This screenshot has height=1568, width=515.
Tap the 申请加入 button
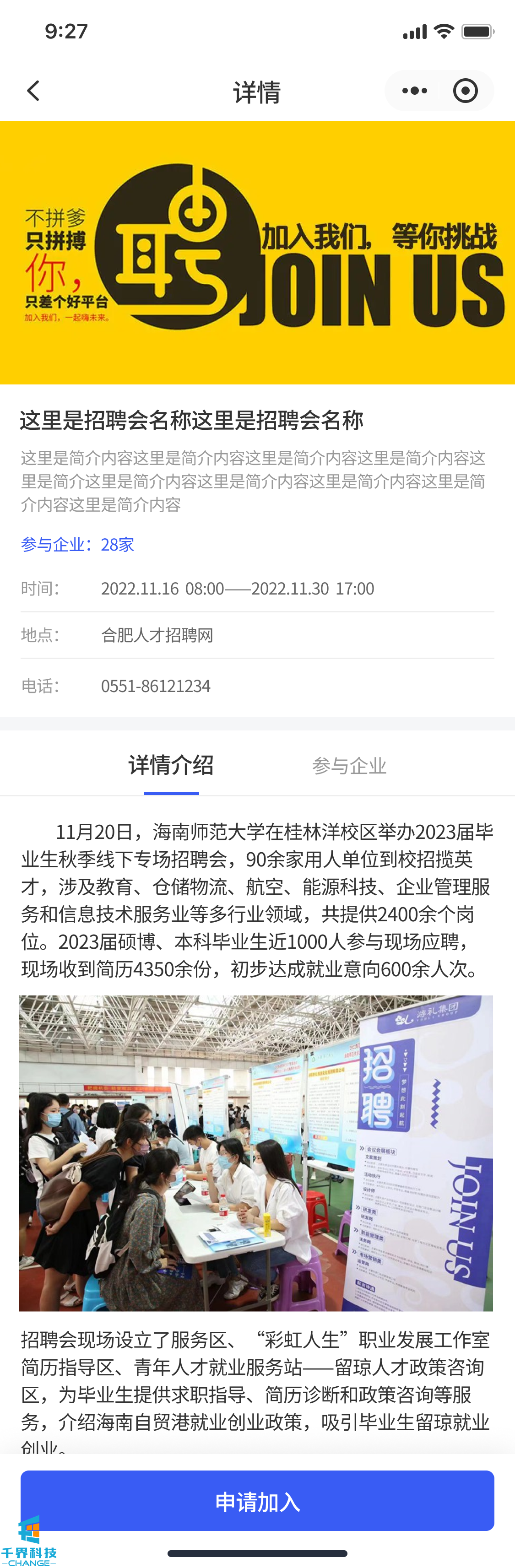257,1501
